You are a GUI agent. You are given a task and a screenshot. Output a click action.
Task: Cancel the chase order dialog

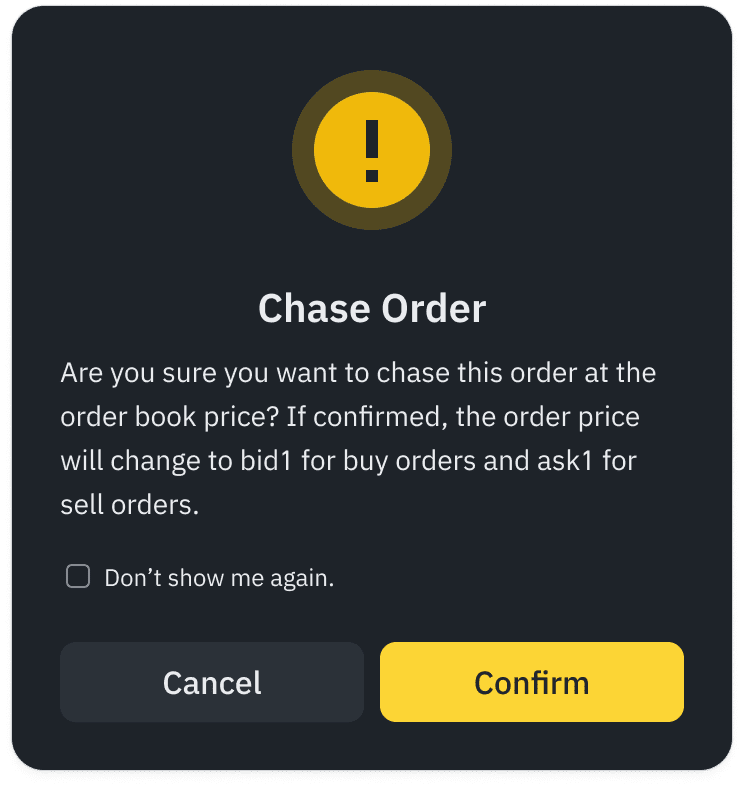(x=212, y=682)
